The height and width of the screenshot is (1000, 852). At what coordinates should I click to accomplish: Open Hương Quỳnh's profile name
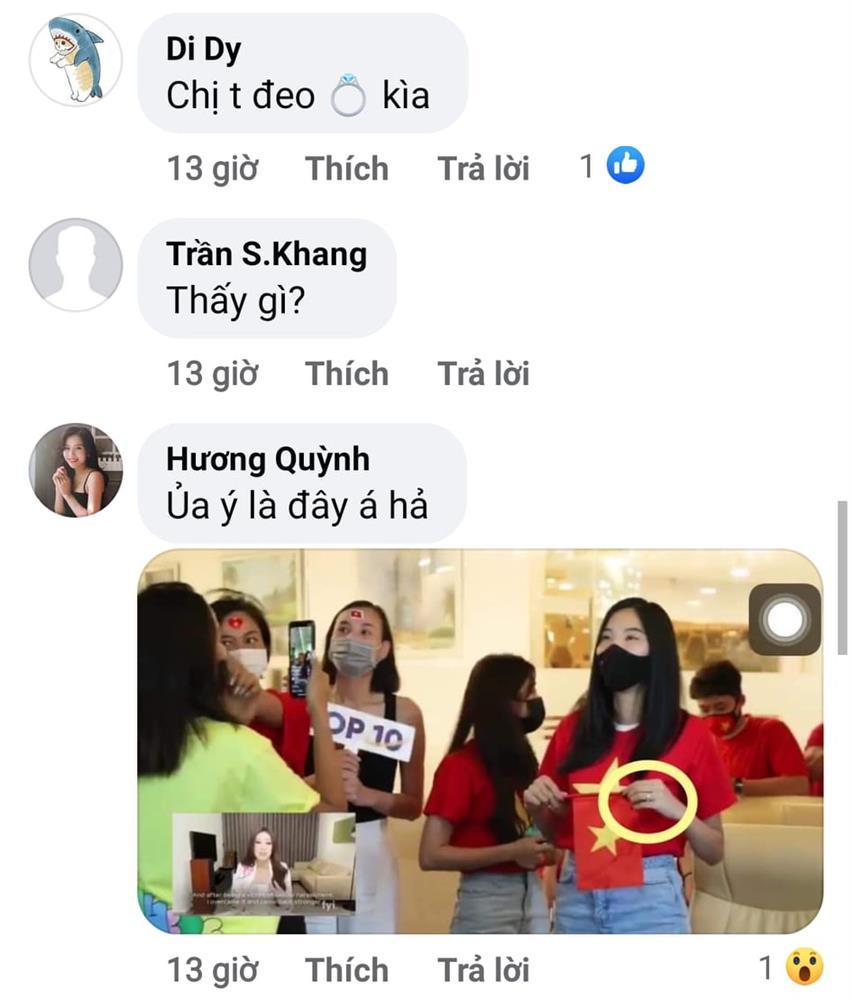point(268,459)
